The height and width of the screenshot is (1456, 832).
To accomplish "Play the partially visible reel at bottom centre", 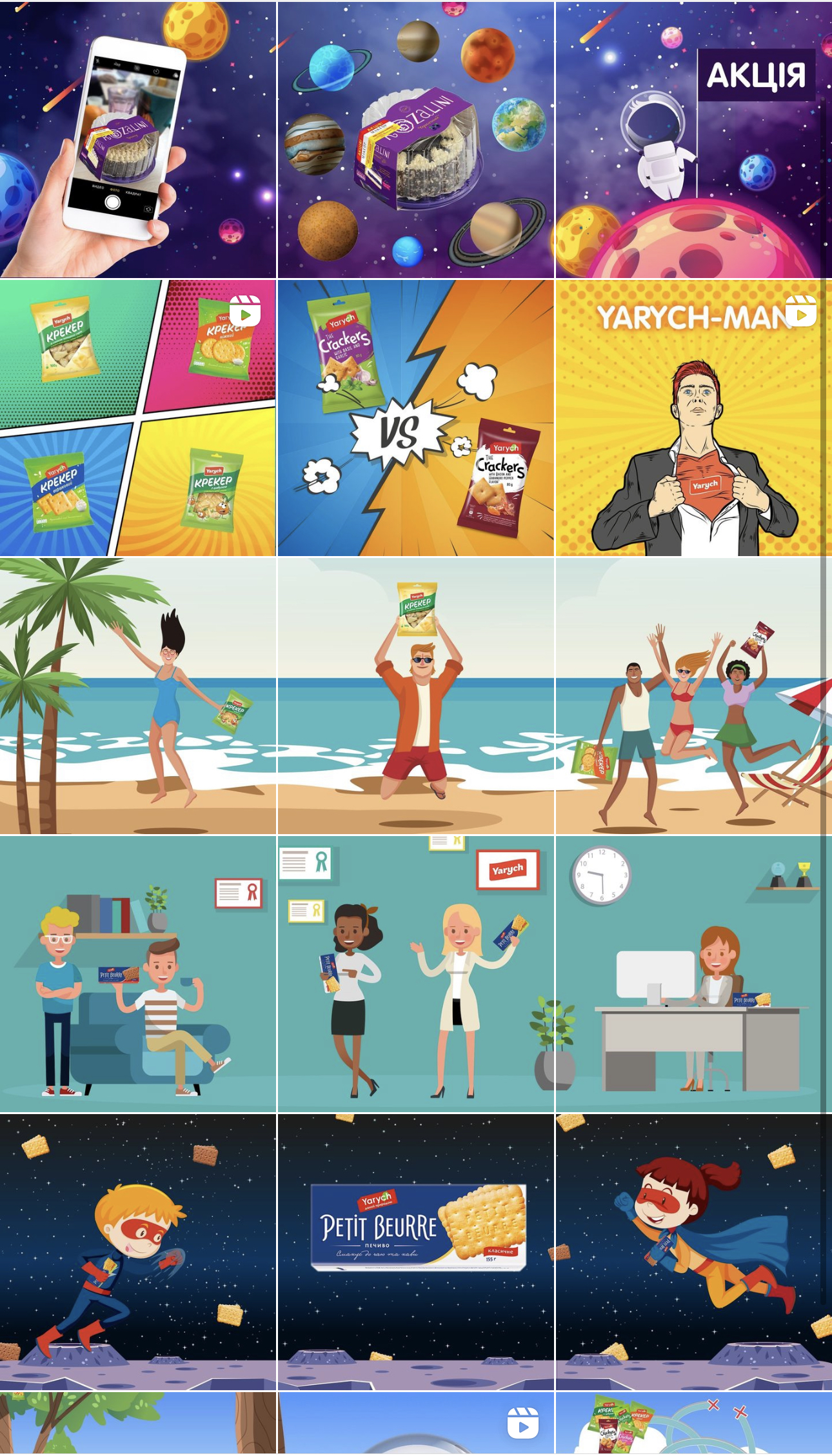I will (x=415, y=1423).
